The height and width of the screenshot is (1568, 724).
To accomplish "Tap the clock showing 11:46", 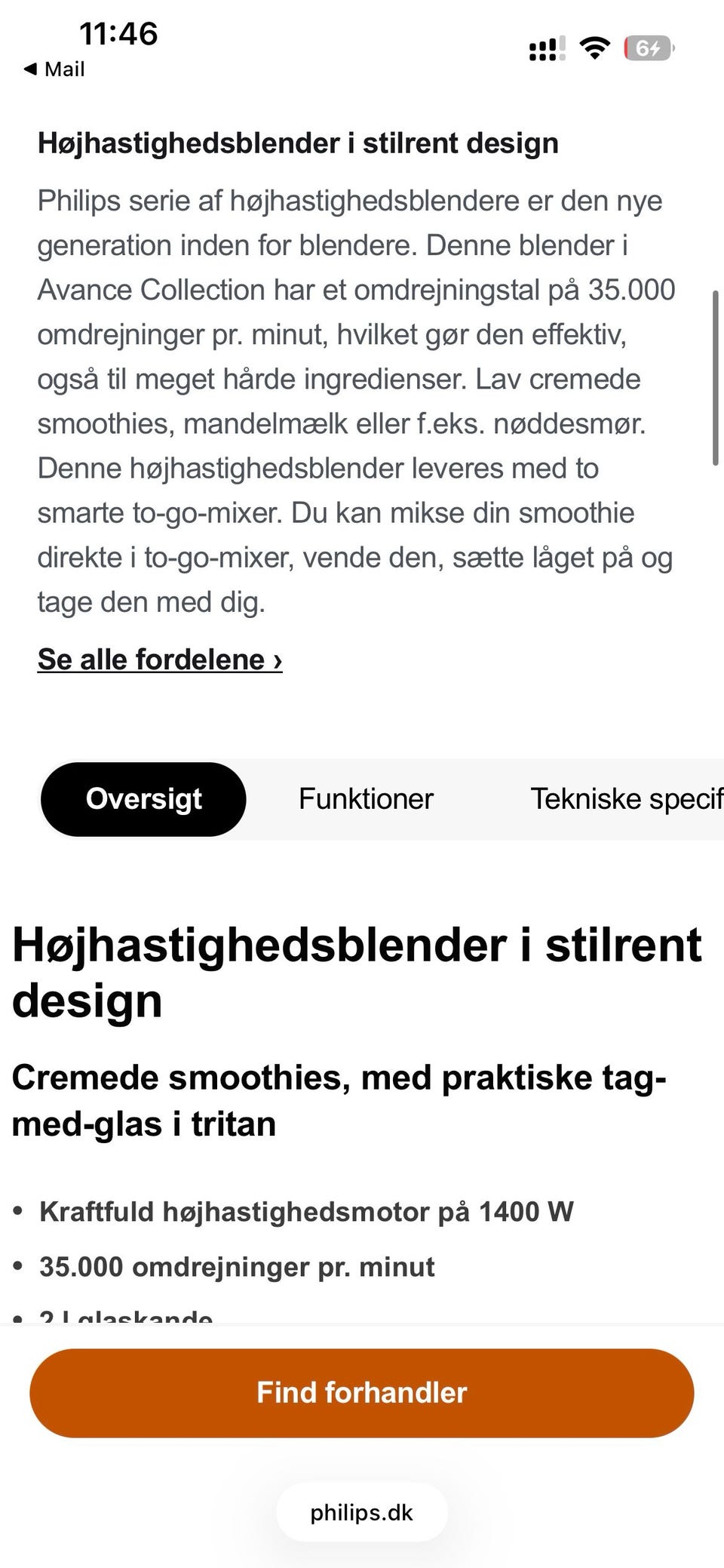I will pos(118,33).
